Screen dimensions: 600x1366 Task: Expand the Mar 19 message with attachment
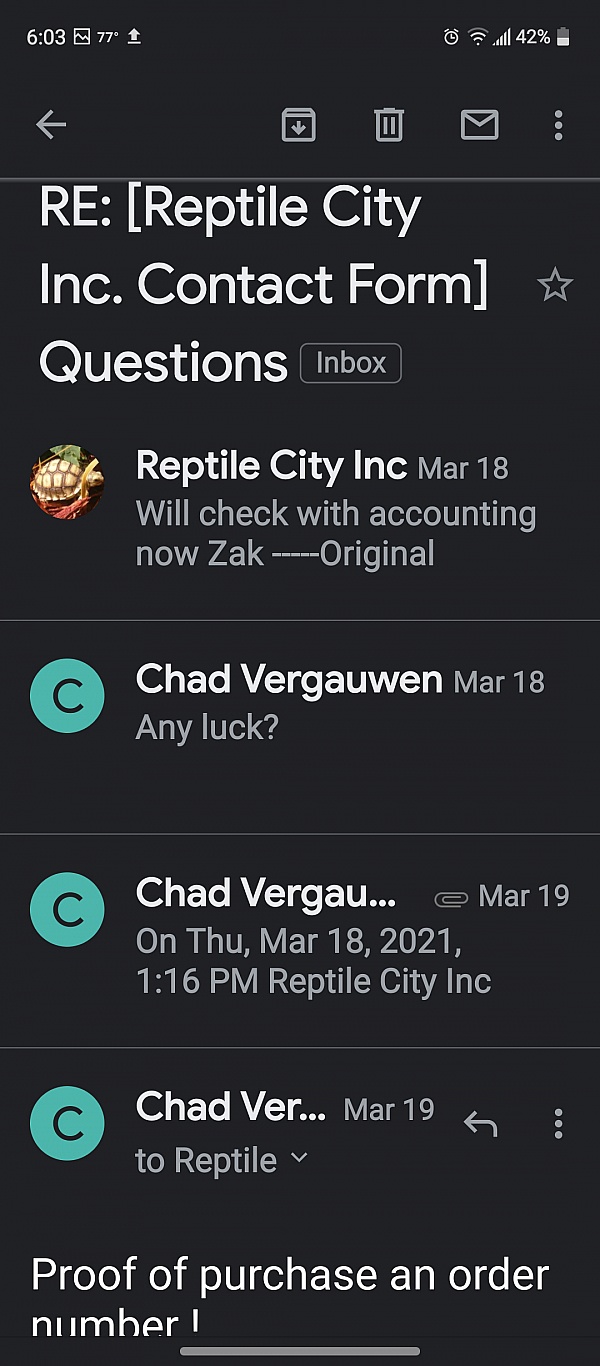[300, 941]
